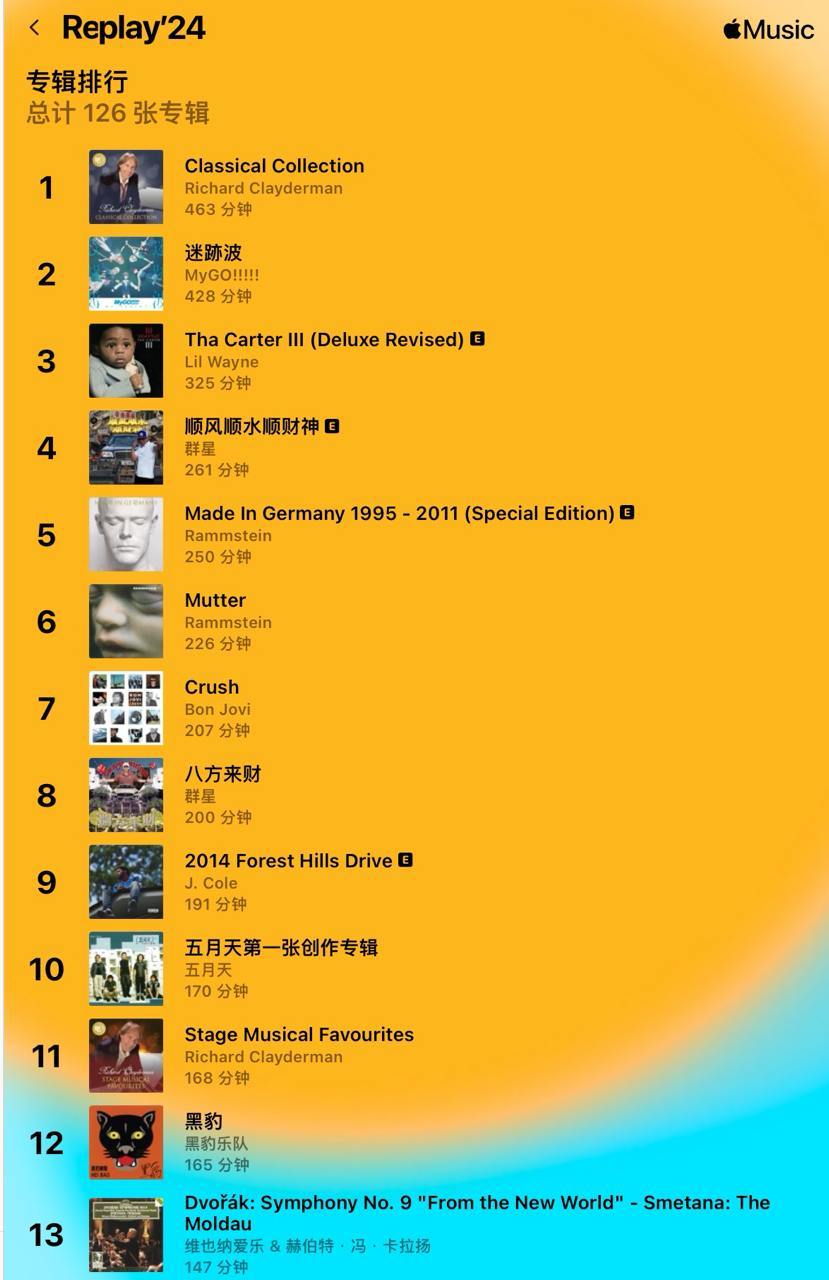The width and height of the screenshot is (829, 1280).
Task: Open the Mutter album by Rammstein
Action: pyautogui.click(x=215, y=601)
